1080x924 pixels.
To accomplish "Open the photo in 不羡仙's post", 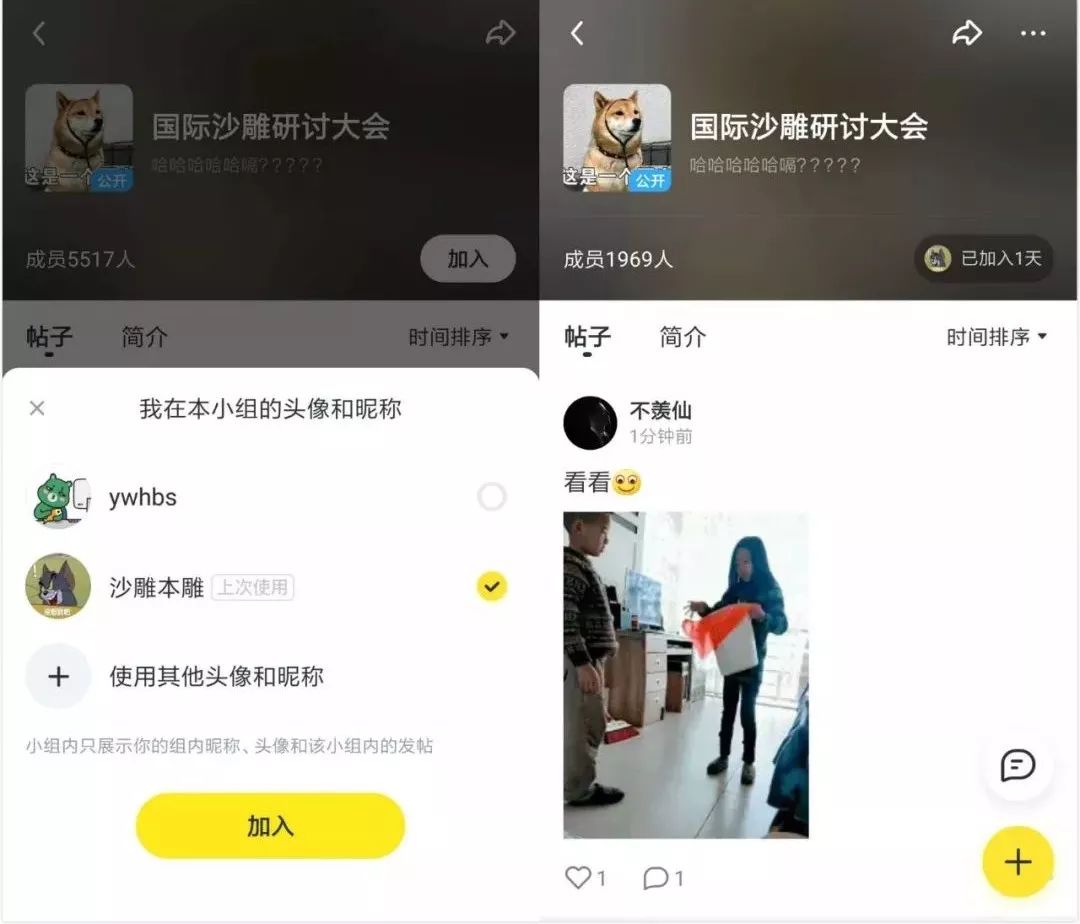I will [685, 674].
